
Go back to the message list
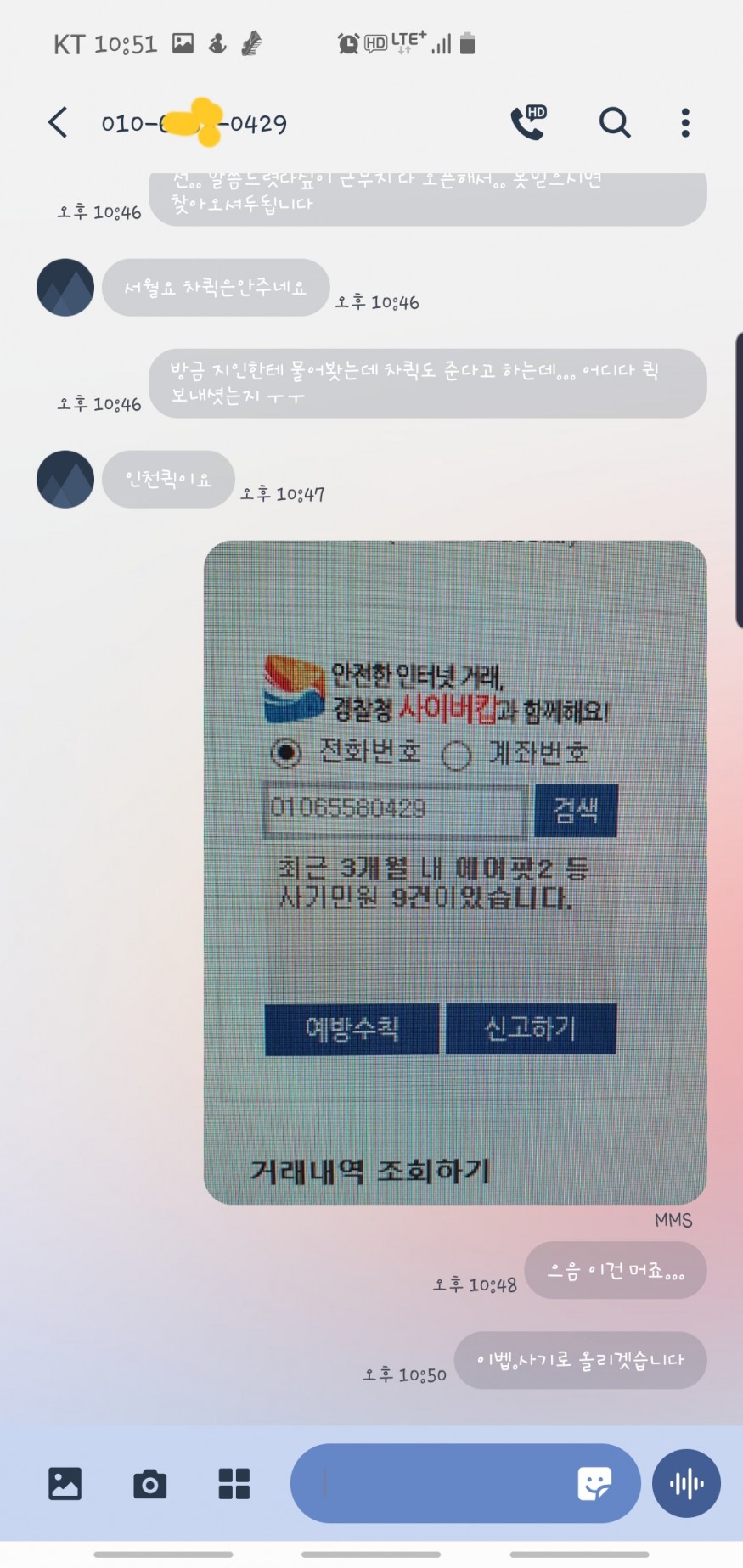pos(58,123)
